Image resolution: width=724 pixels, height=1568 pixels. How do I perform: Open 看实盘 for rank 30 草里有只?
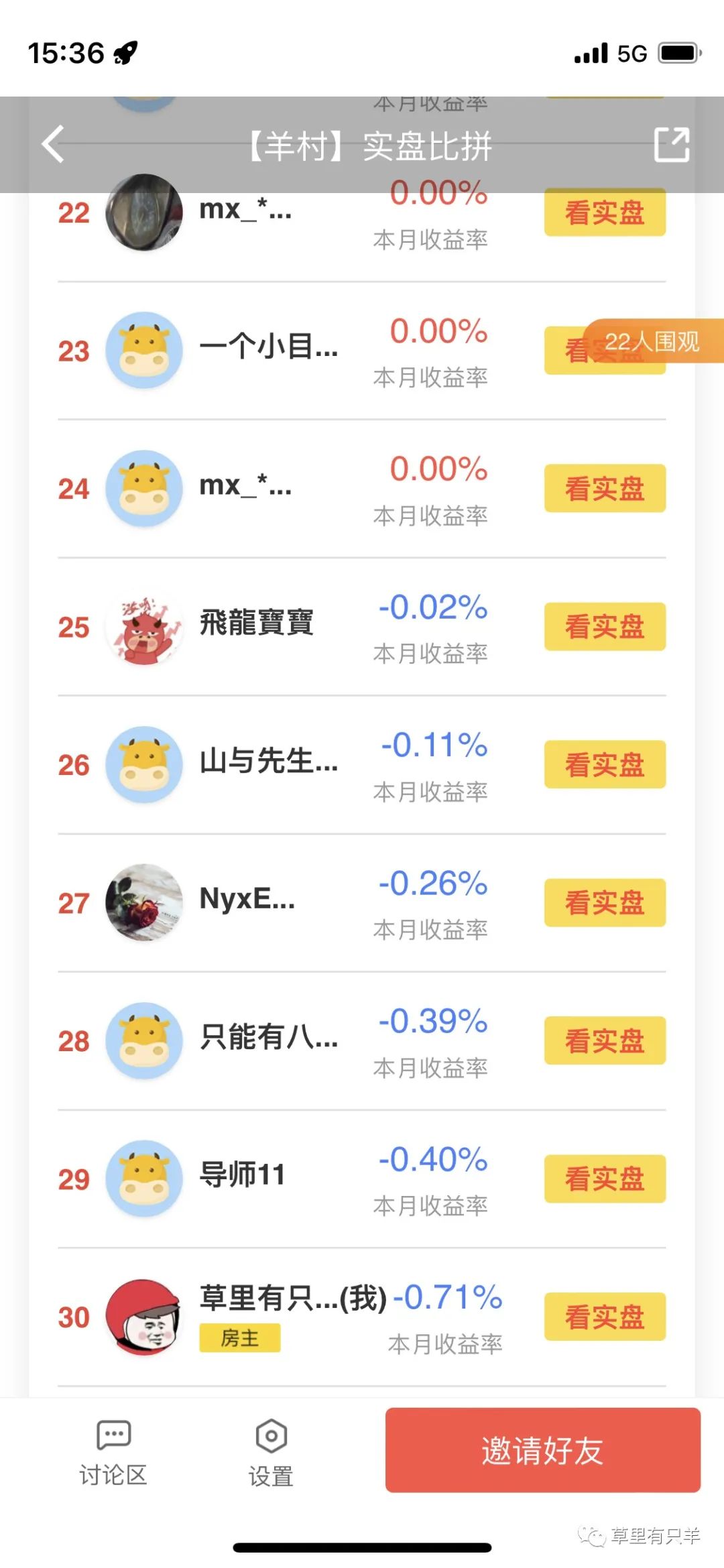coord(605,1317)
